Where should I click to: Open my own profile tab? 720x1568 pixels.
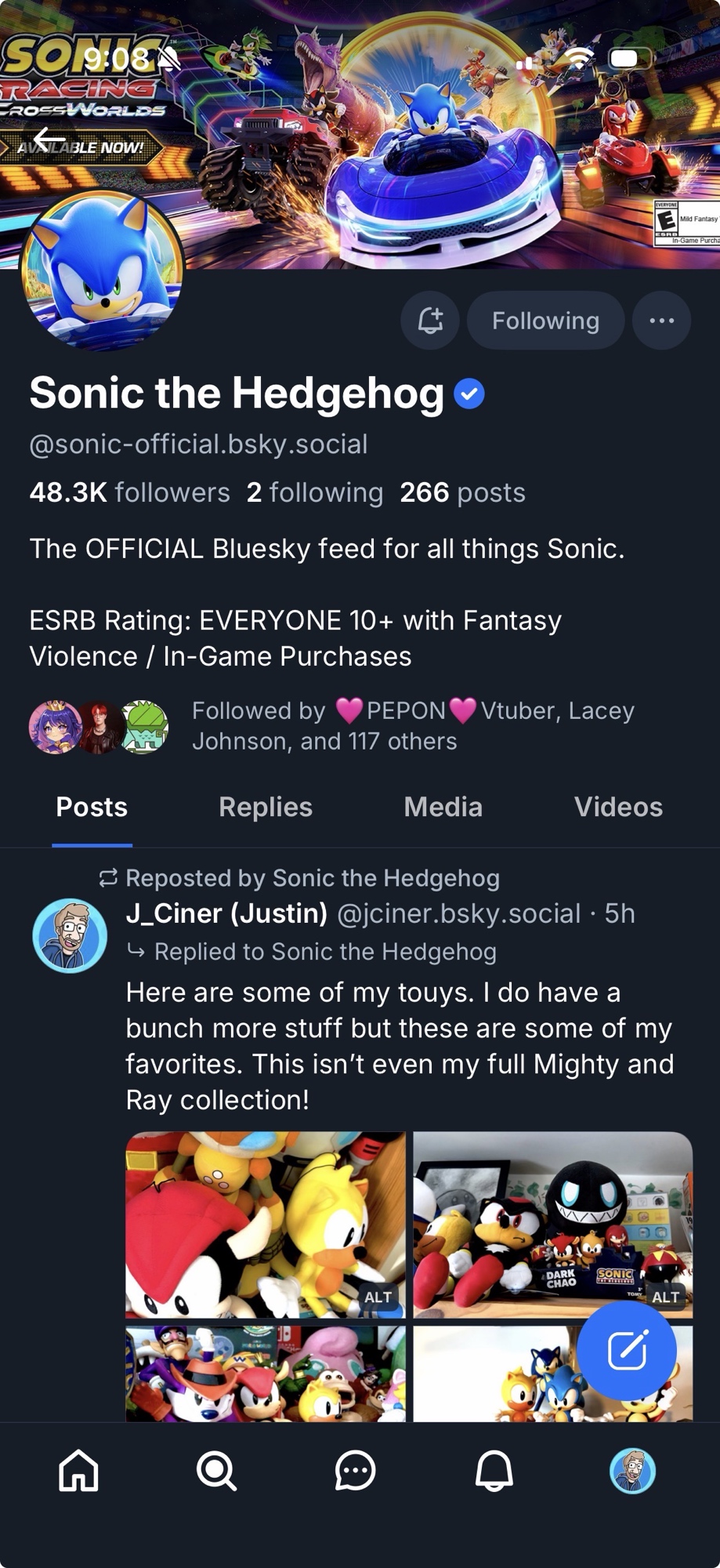(x=632, y=1471)
